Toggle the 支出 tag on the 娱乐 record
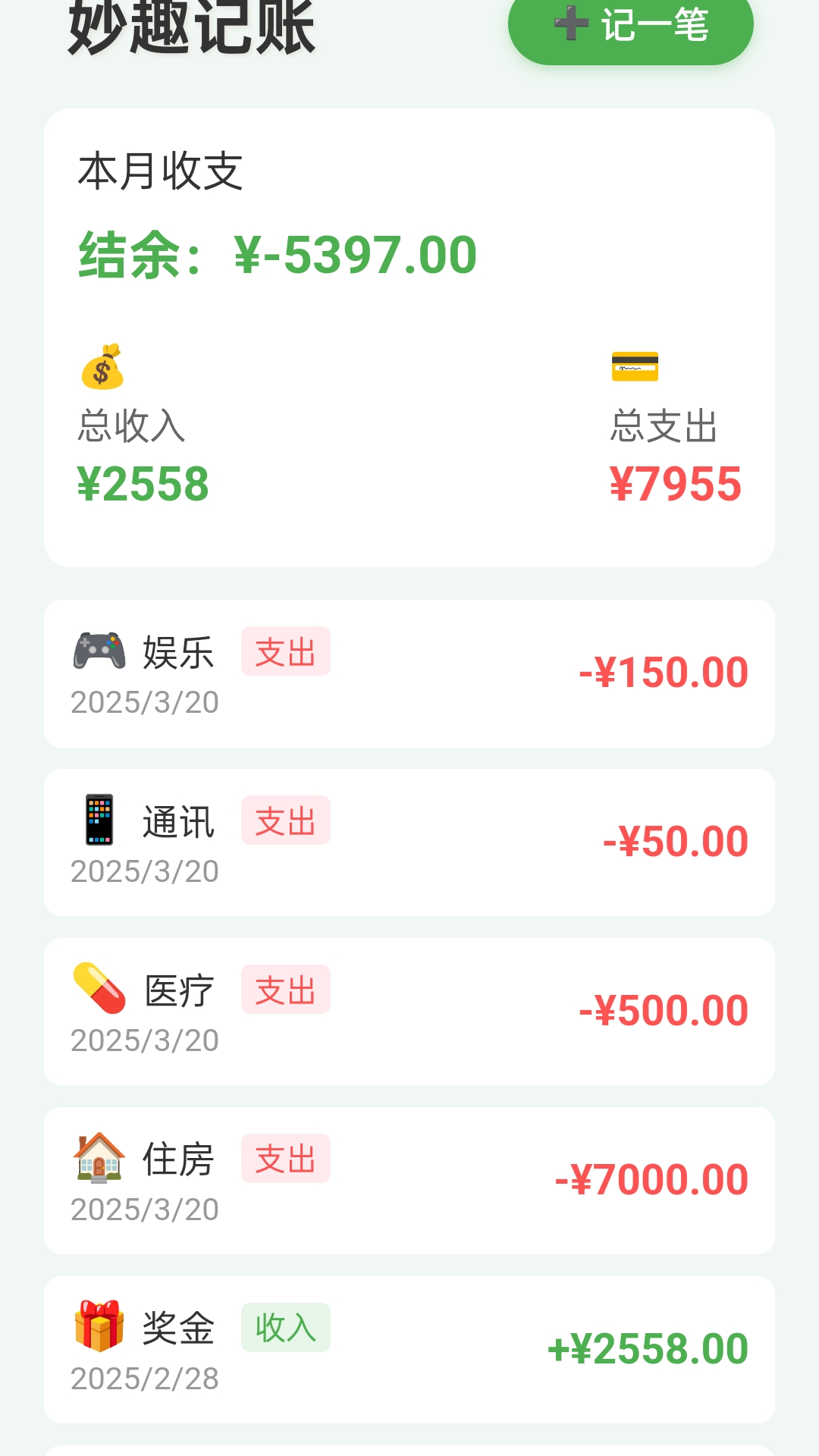819x1456 pixels. [285, 651]
